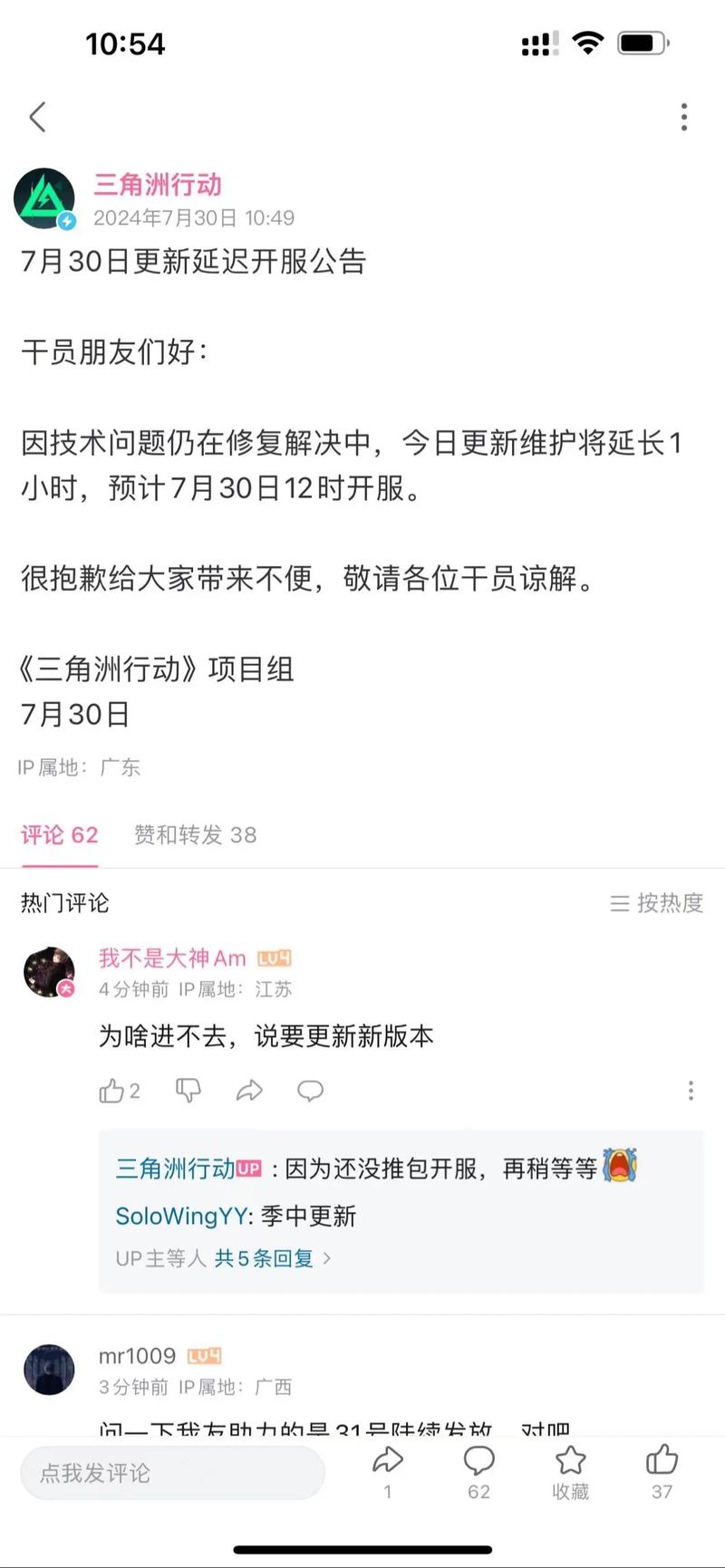Open more options for 我不是大神Am's comment
725x1568 pixels.
(x=691, y=1091)
